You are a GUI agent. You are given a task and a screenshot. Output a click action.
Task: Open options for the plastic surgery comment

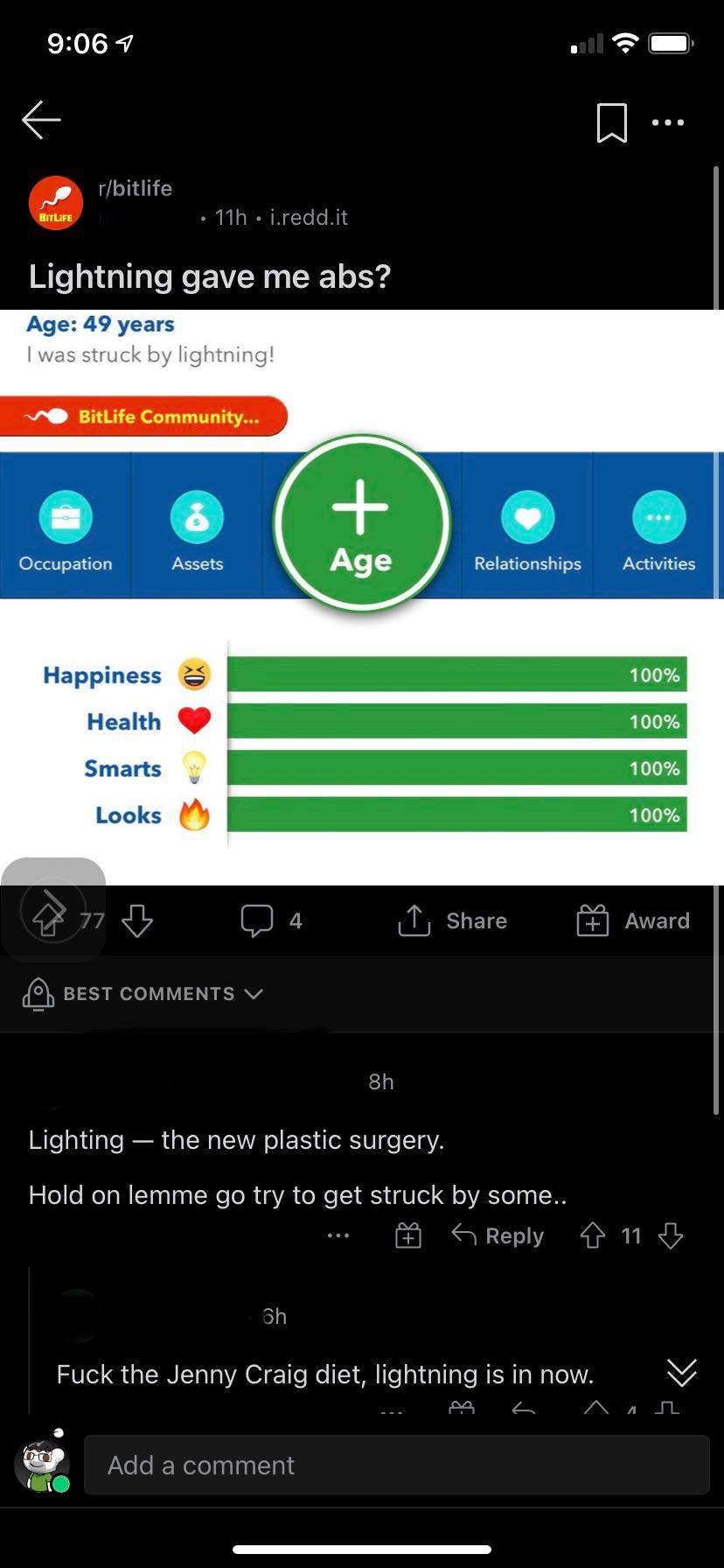tap(338, 1235)
